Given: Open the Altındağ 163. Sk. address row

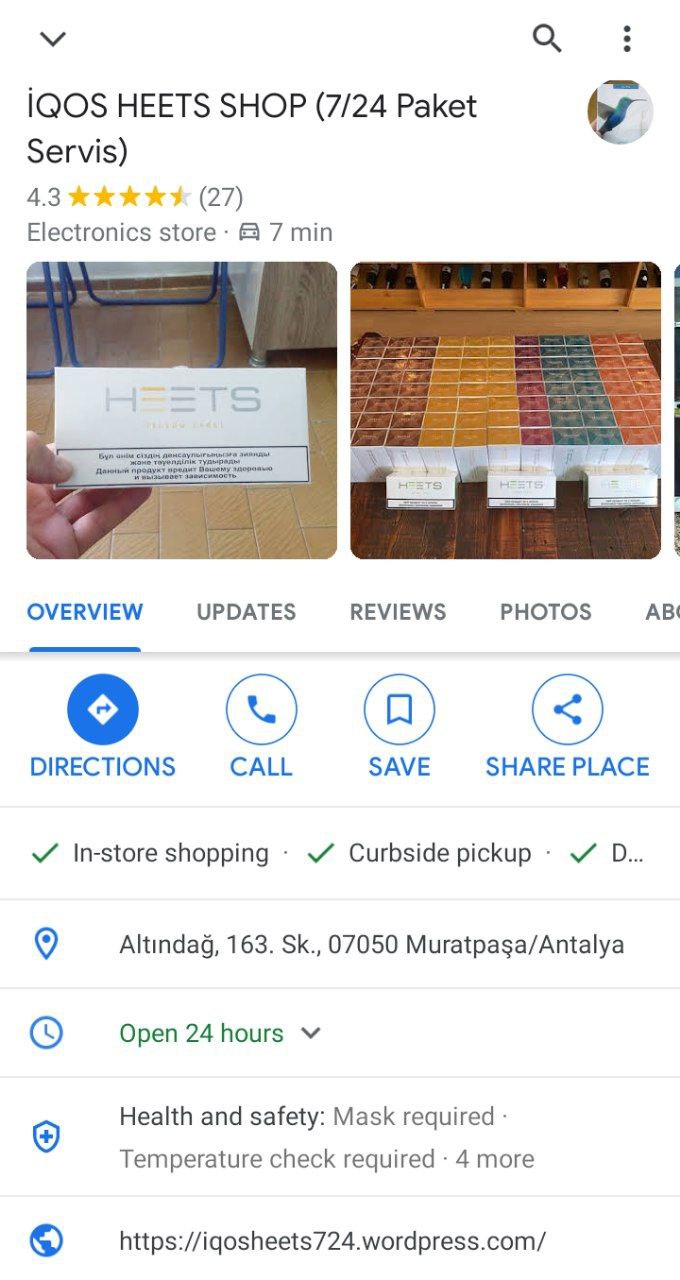Looking at the screenshot, I should tap(340, 944).
